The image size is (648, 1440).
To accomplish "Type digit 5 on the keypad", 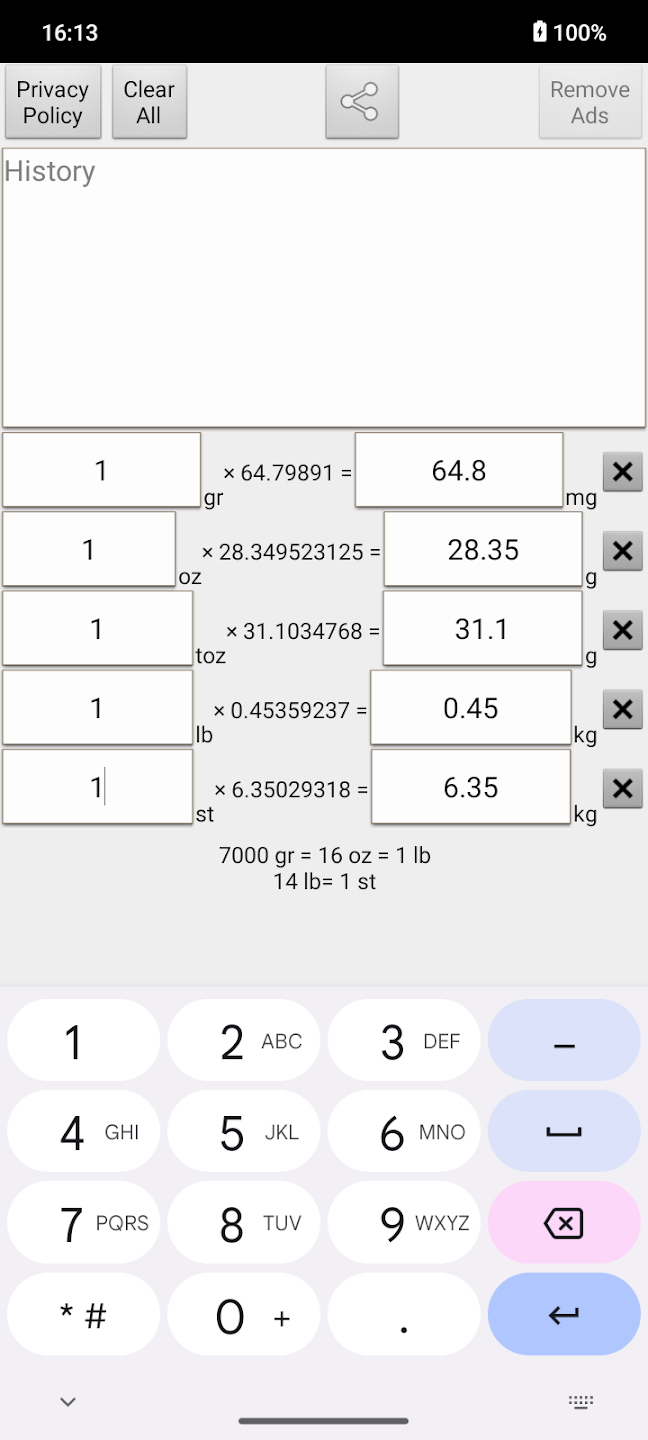I will 244,1132.
